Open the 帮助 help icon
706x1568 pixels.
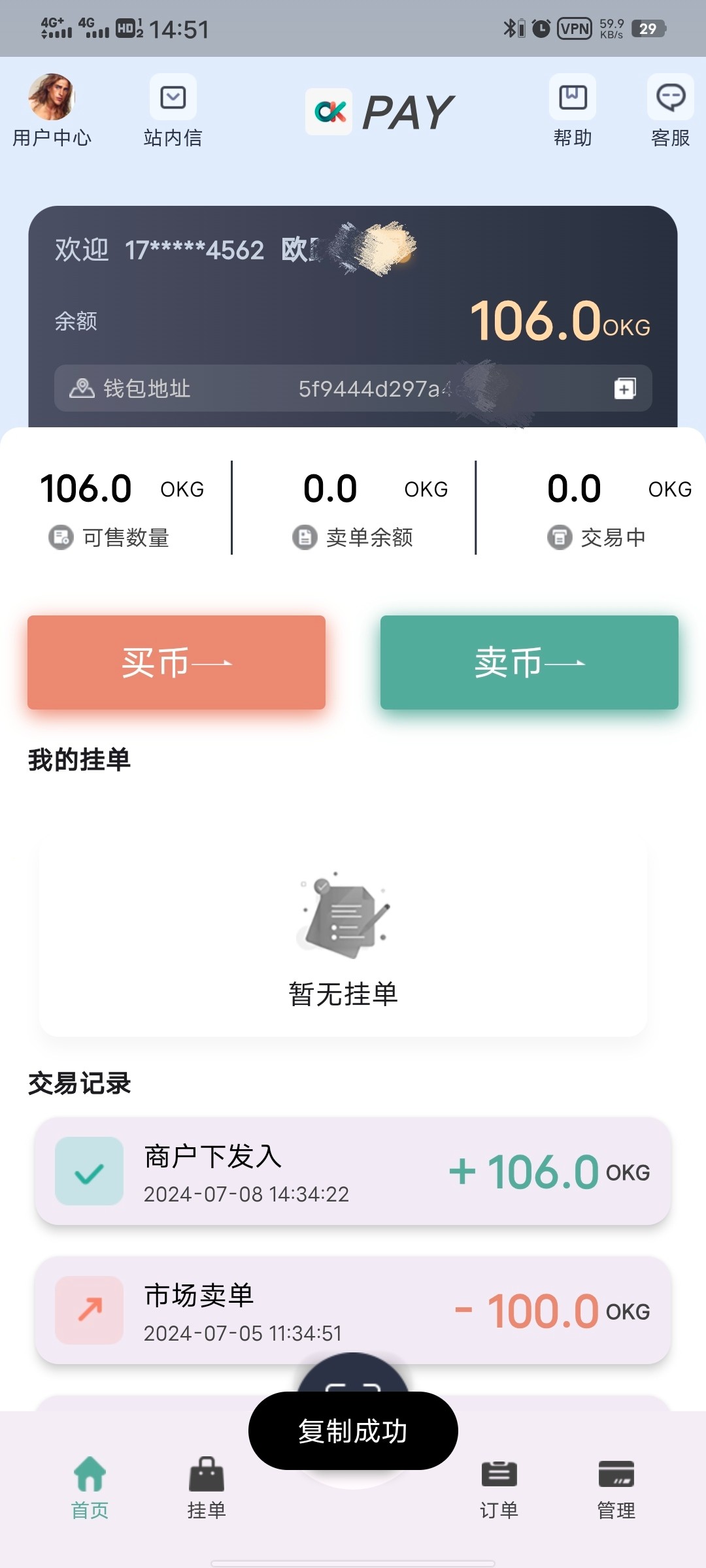point(571,97)
